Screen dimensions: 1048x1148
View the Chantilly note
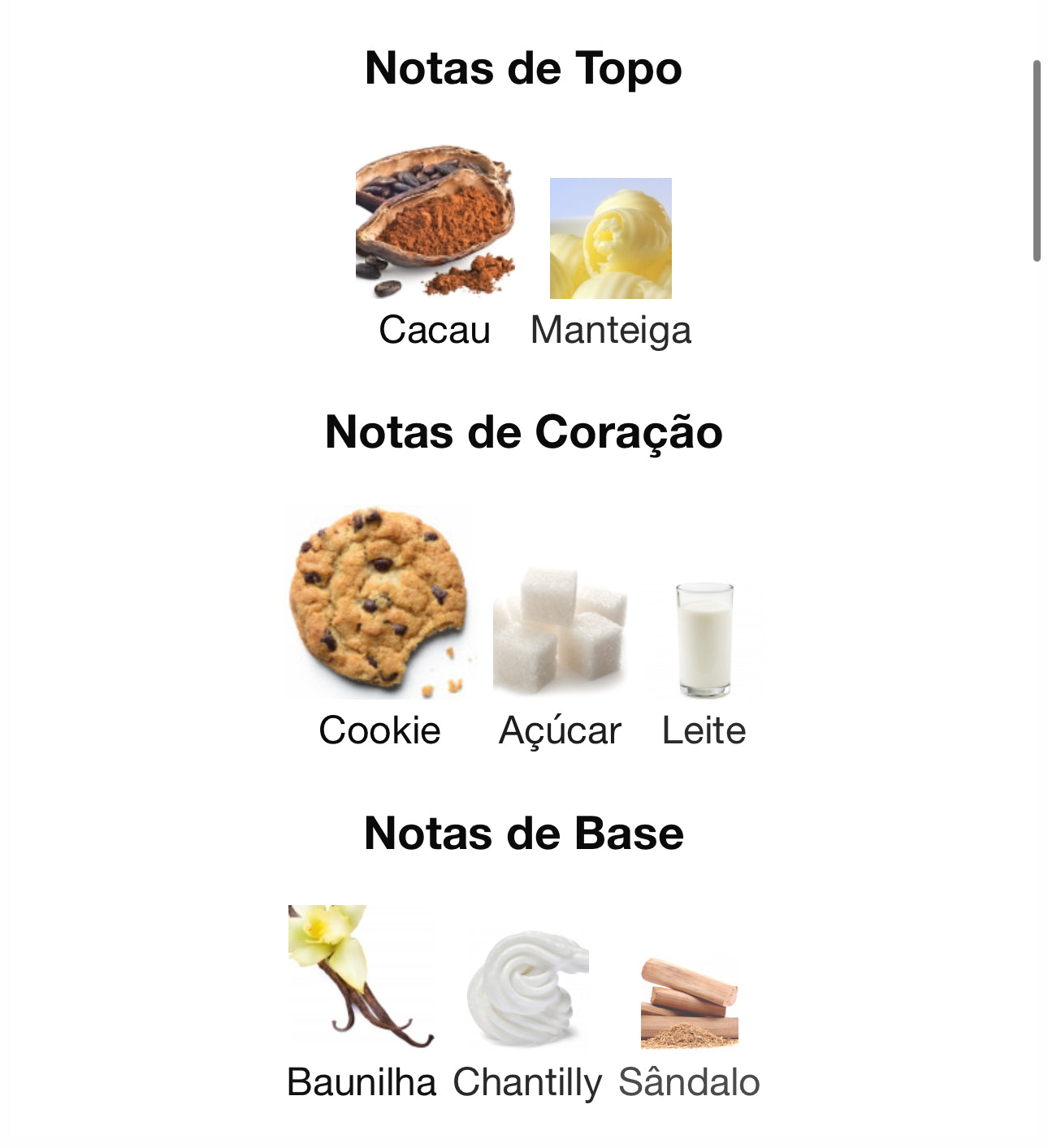click(528, 989)
